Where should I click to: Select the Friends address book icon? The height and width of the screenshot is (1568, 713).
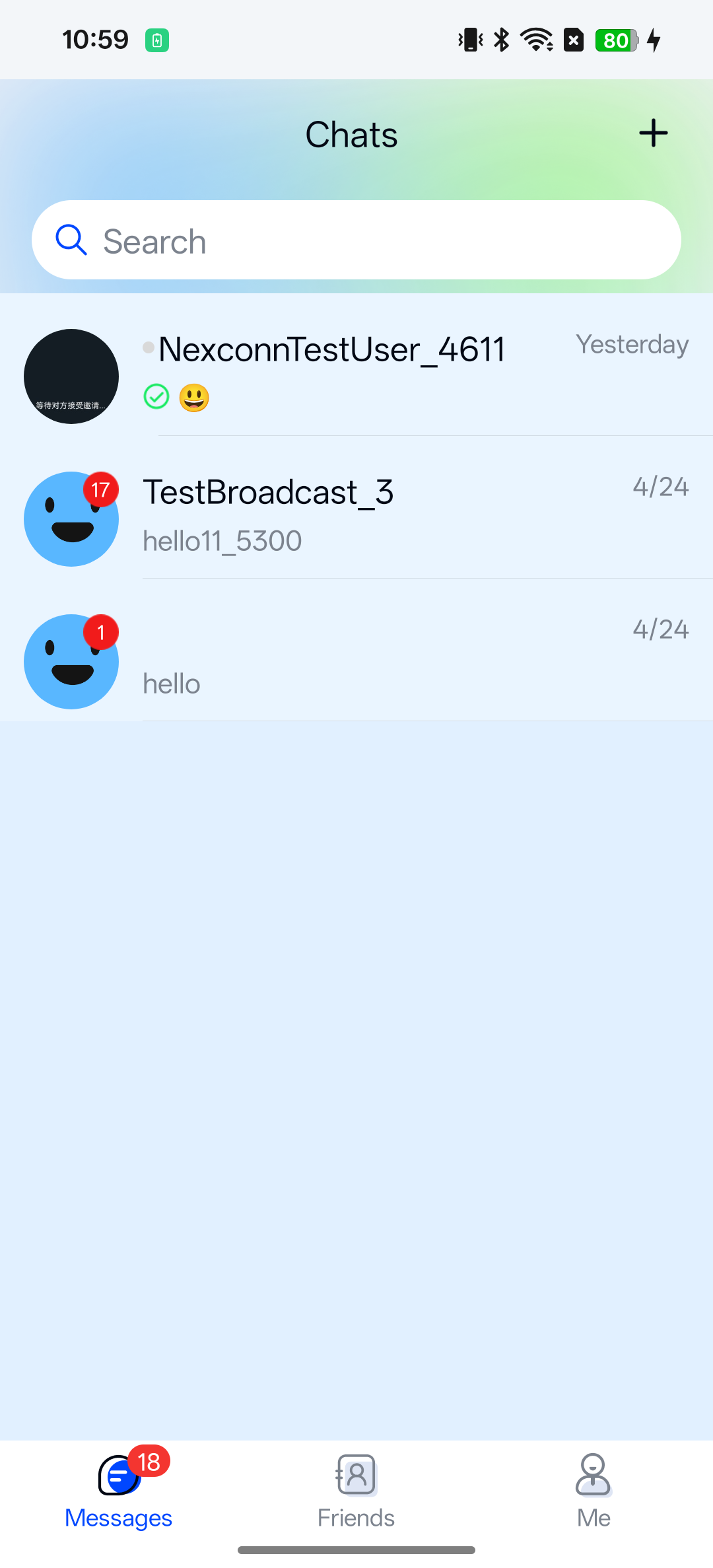356,1475
